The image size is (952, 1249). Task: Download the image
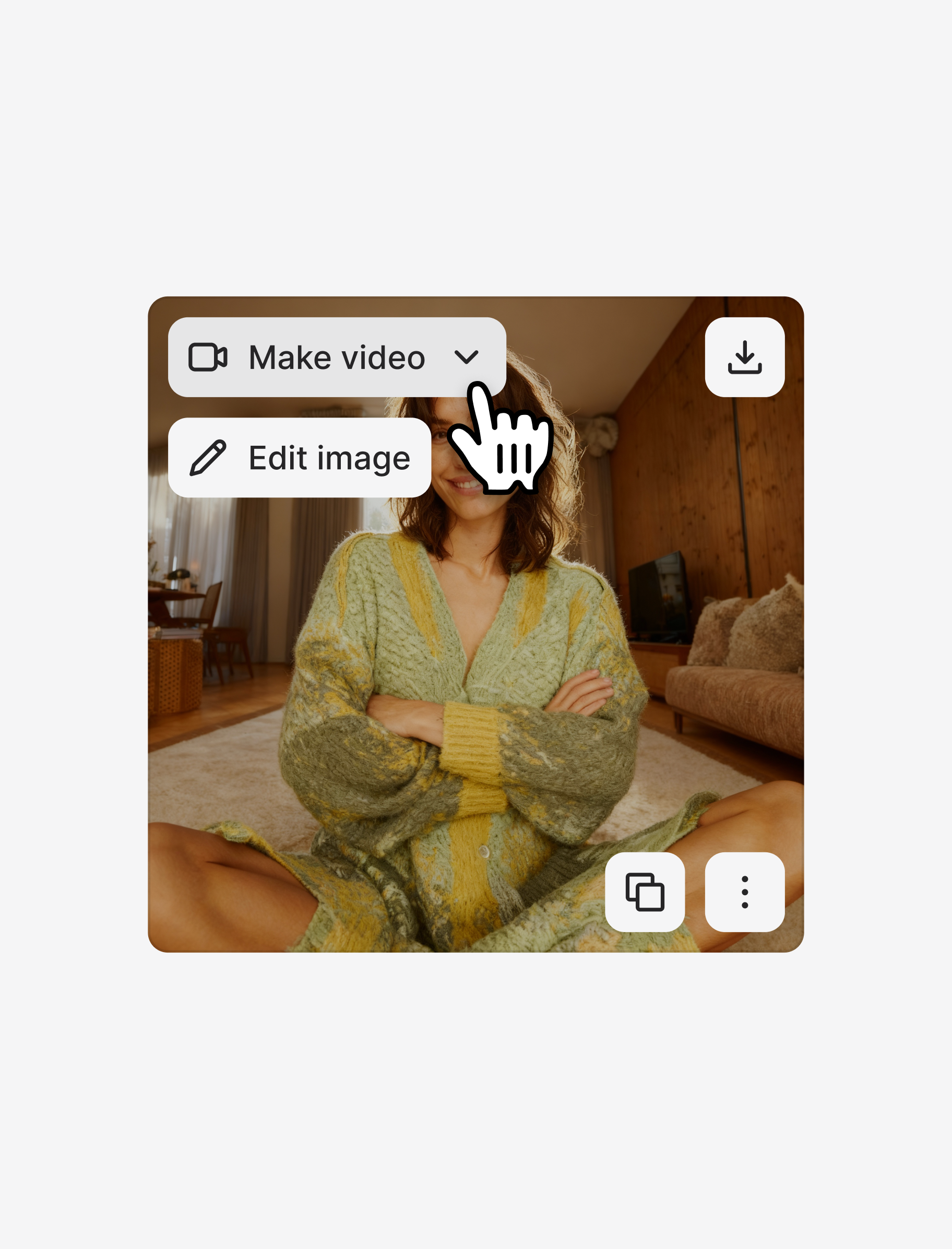tap(745, 357)
